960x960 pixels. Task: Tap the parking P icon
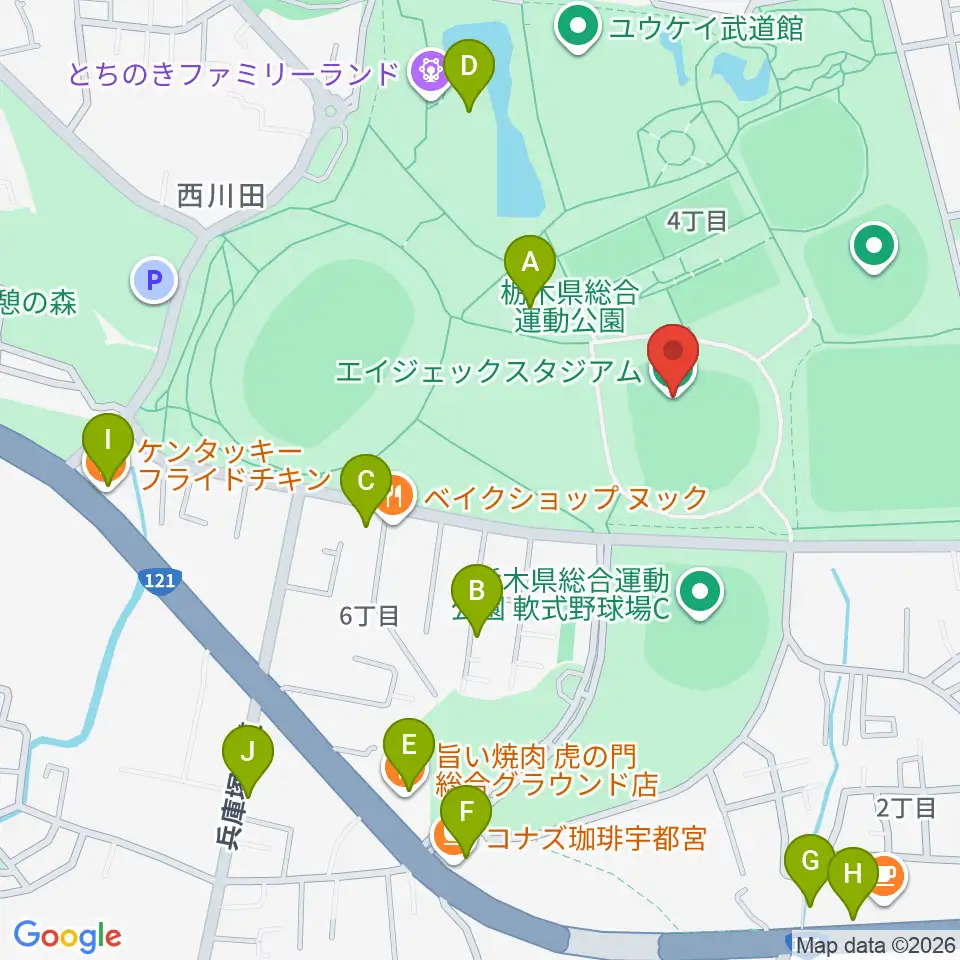click(154, 280)
